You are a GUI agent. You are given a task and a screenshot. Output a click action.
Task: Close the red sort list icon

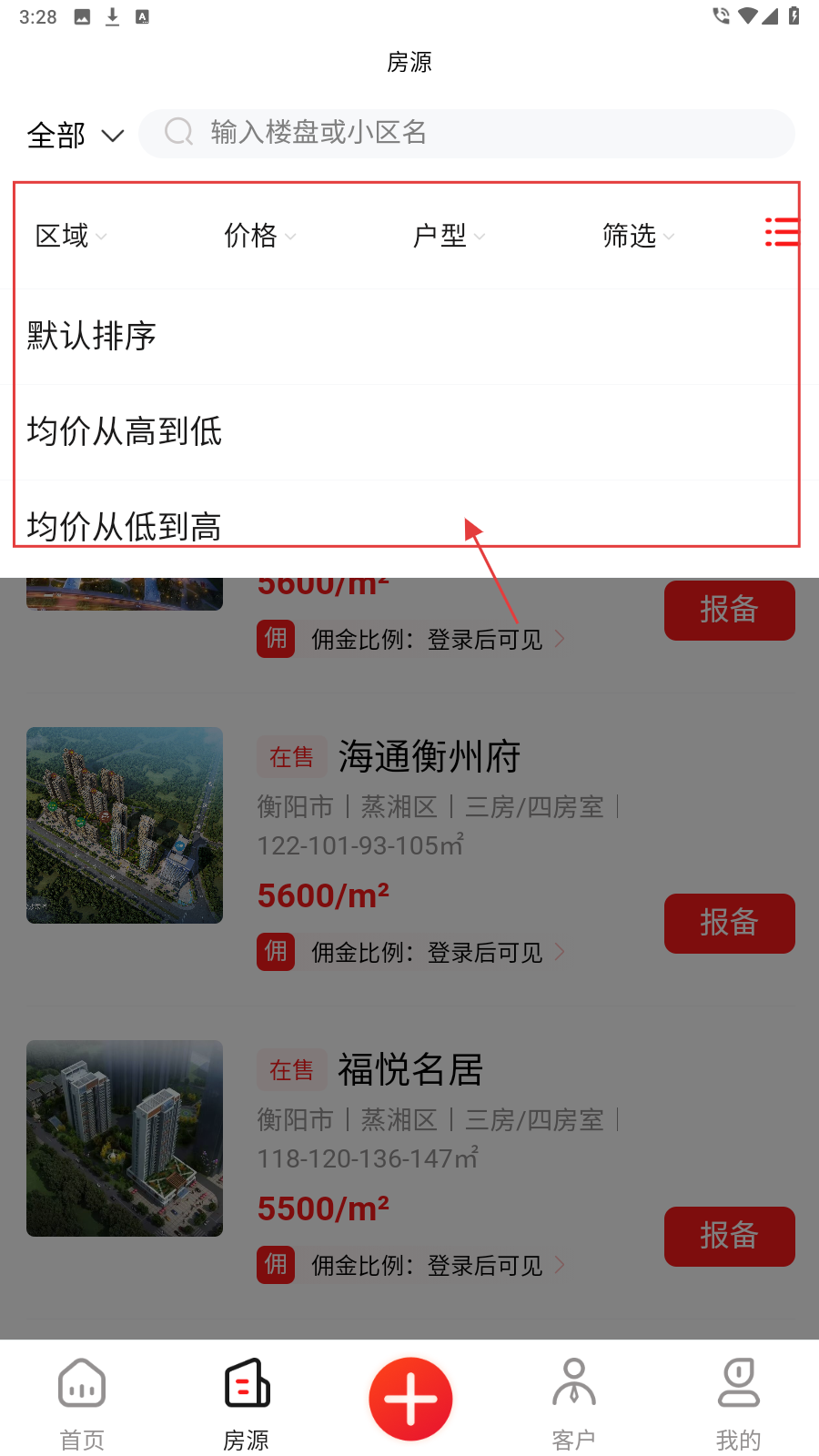781,233
